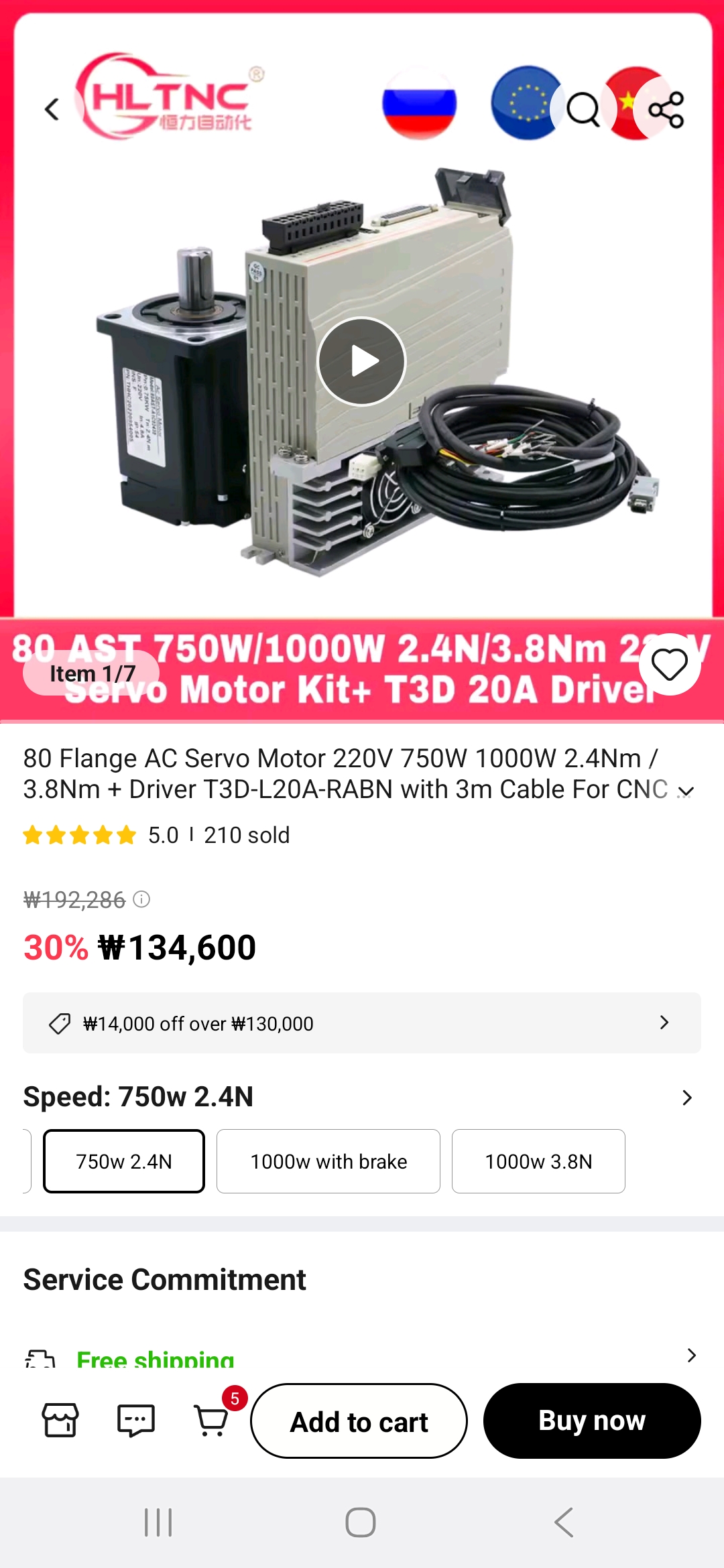
Task: Pick the 1000w 3.8N variant
Action: tap(538, 1161)
